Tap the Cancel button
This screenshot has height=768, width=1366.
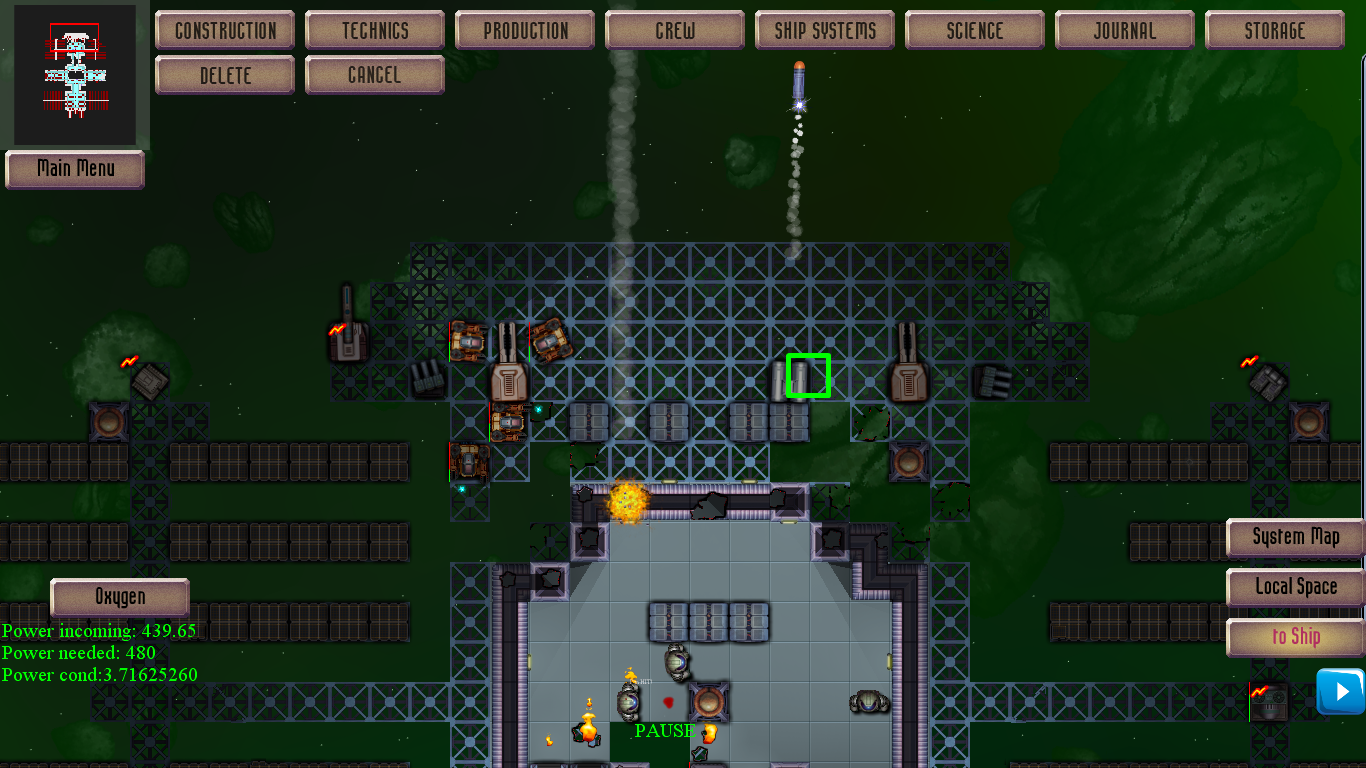[x=375, y=75]
